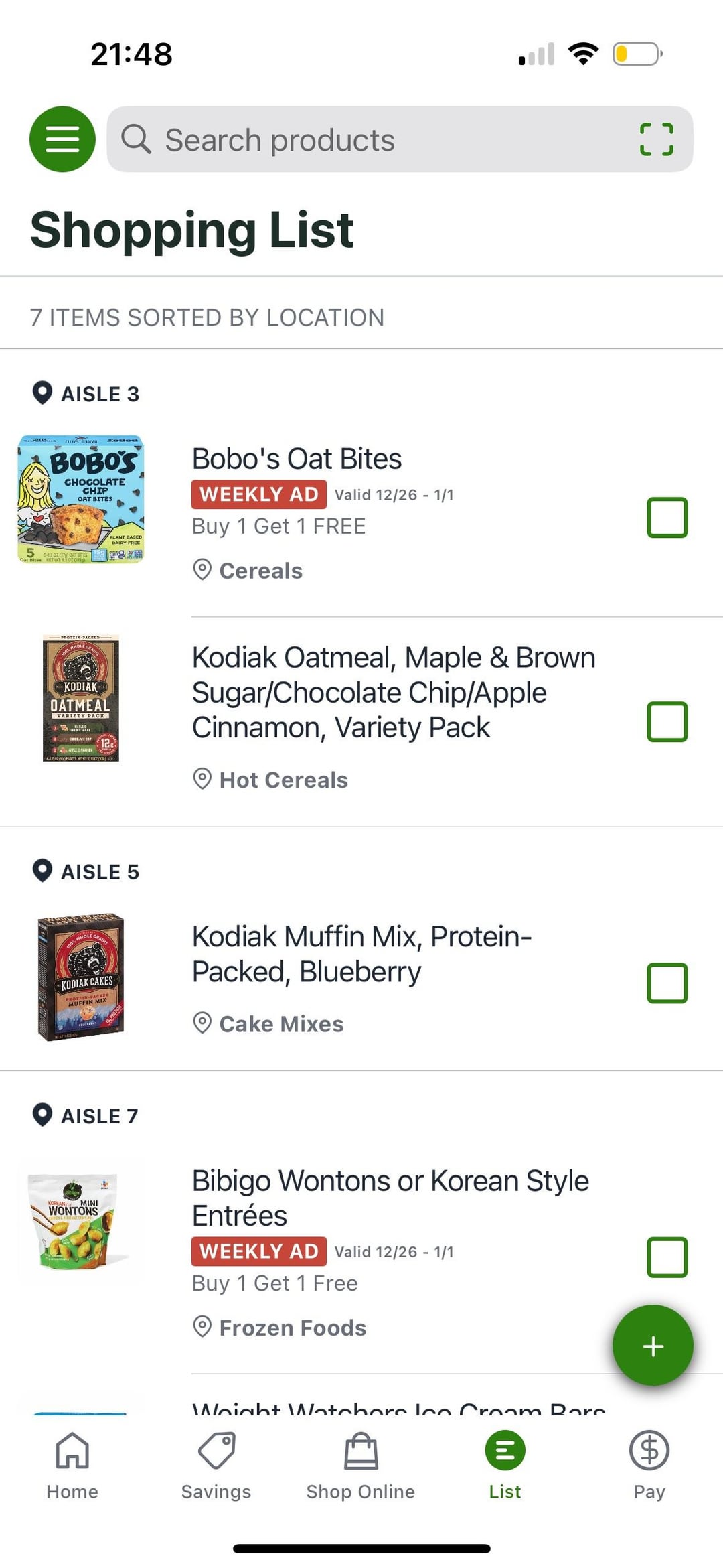
Task: Open Bibigo Wontons or Korean Style Entrées
Action: click(x=390, y=1198)
